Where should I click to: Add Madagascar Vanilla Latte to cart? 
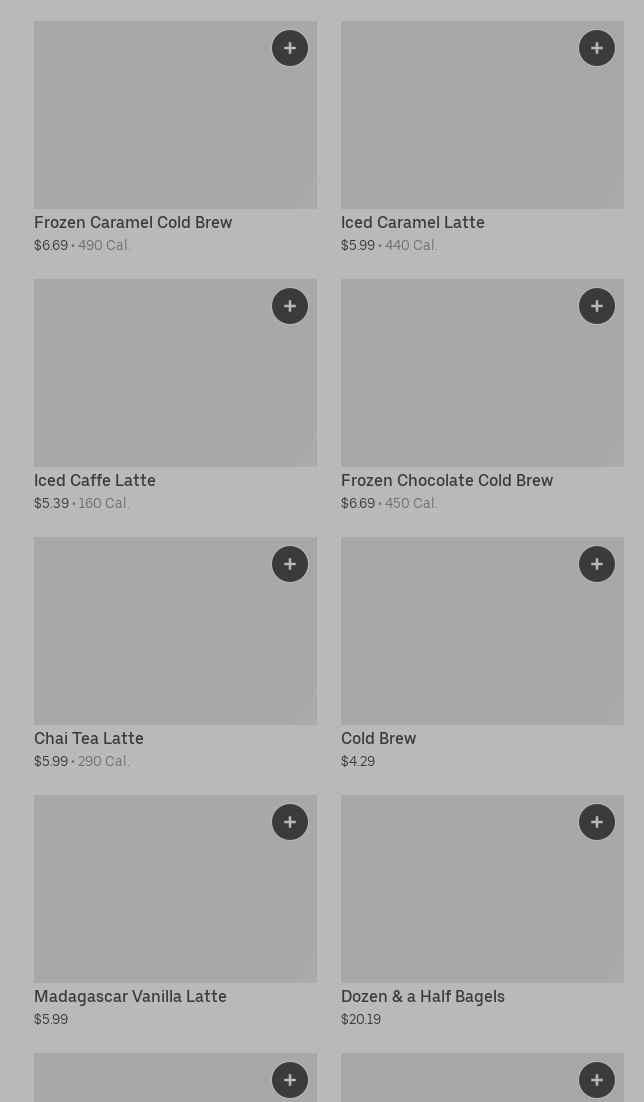click(x=290, y=822)
